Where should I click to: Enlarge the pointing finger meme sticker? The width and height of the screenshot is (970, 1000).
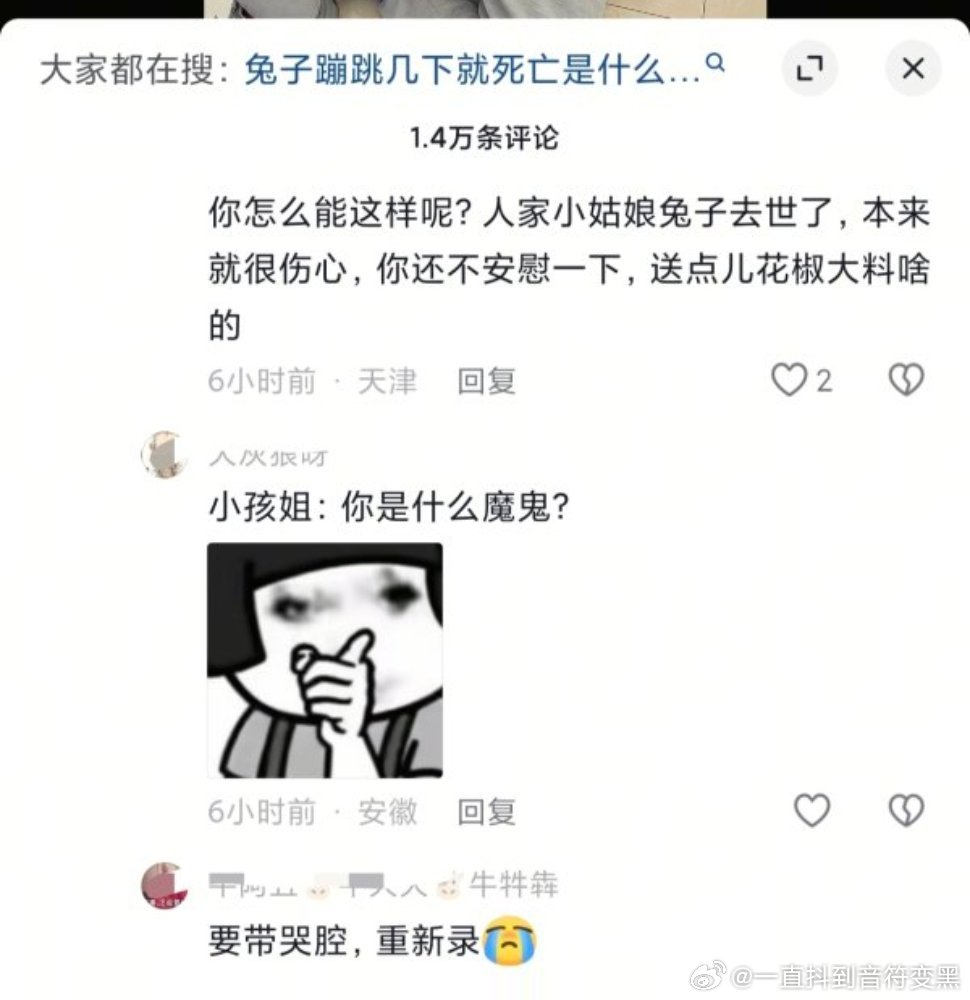(322, 660)
